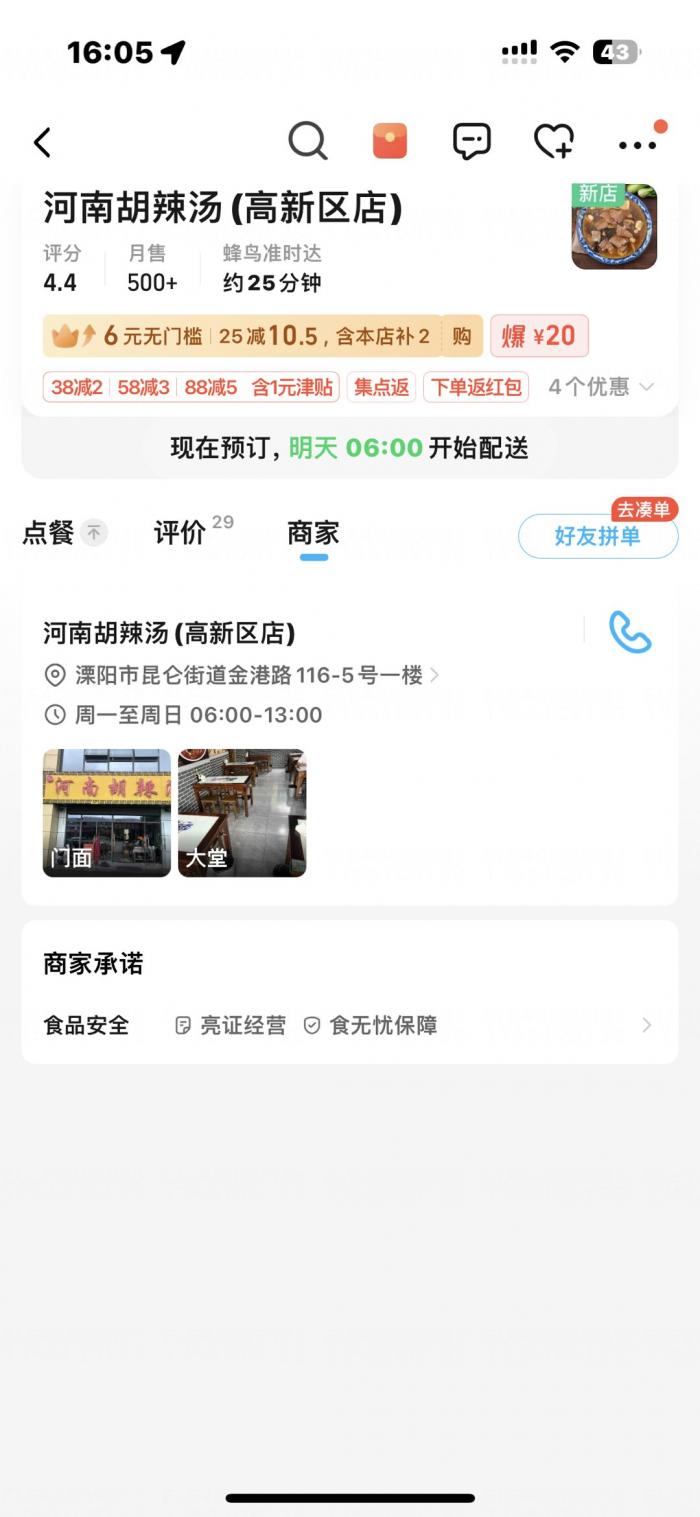Open the three-dot overflow menu
This screenshot has height=1517, width=700.
tap(637, 145)
